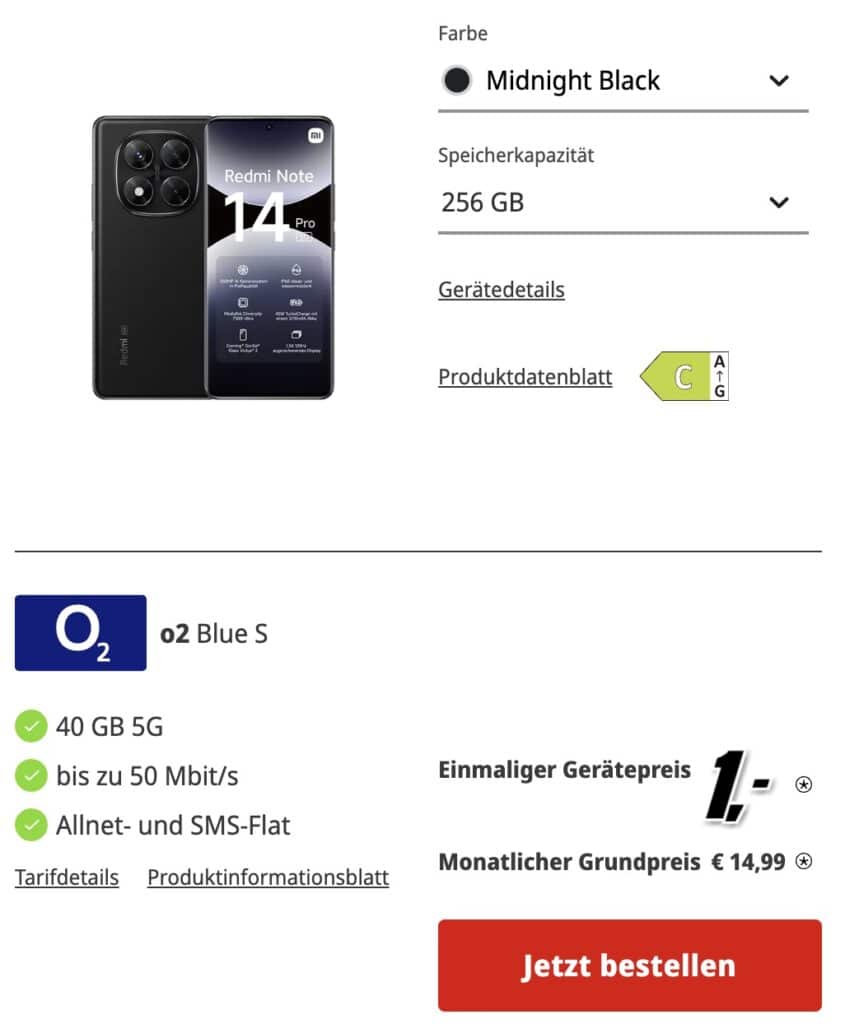The height and width of the screenshot is (1024, 845).
Task: Open the Gerätedetails link
Action: [501, 290]
